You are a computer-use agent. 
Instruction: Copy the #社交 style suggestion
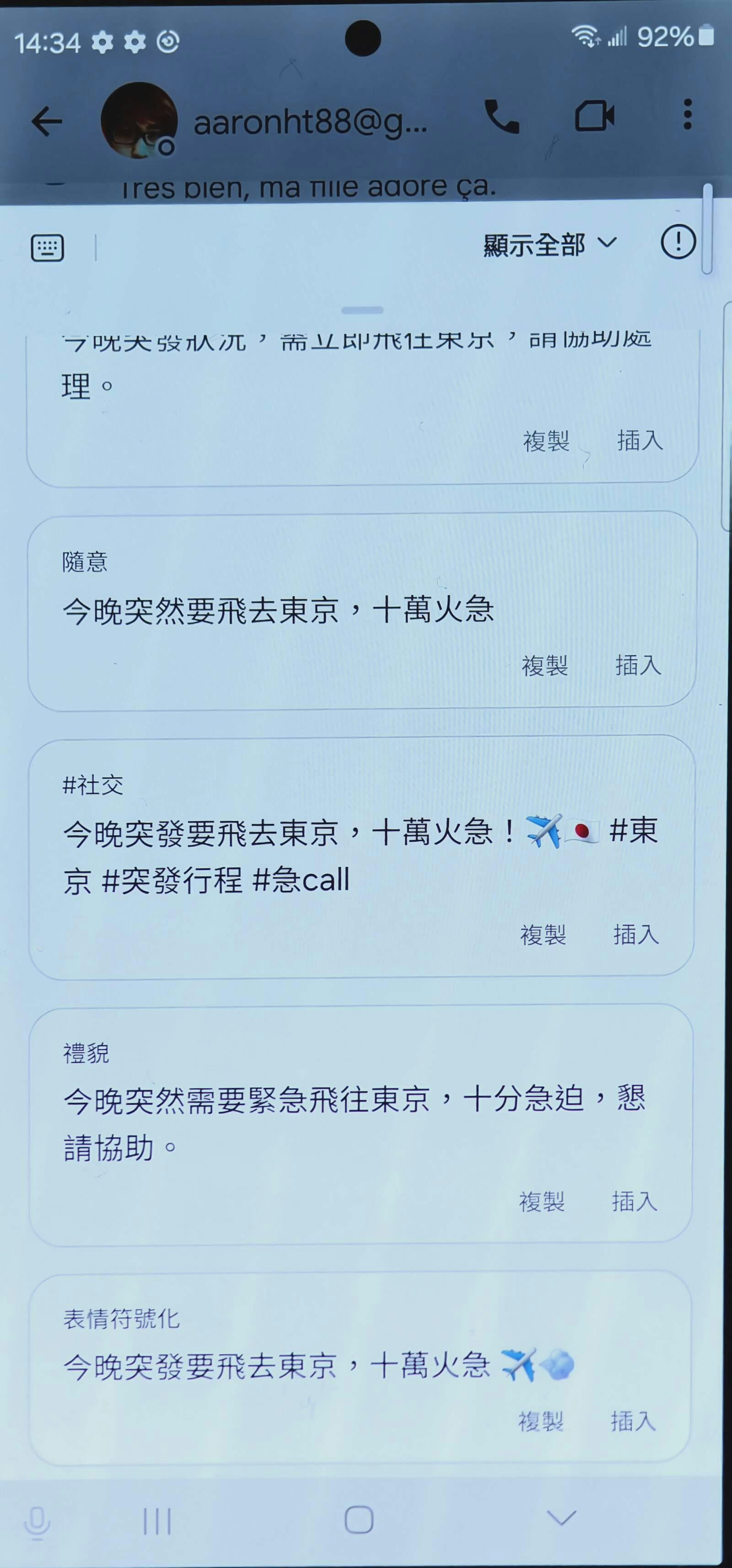tap(543, 935)
